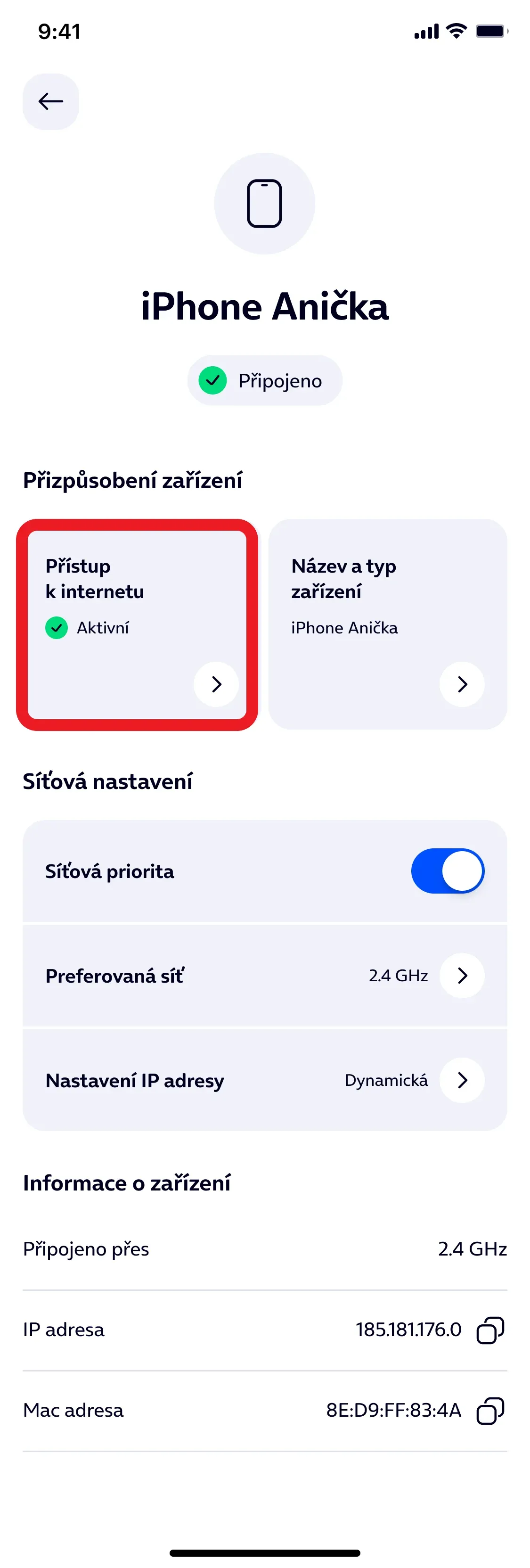Tap the Síťová nastavení section header
The image size is (530, 1568).
point(108,781)
